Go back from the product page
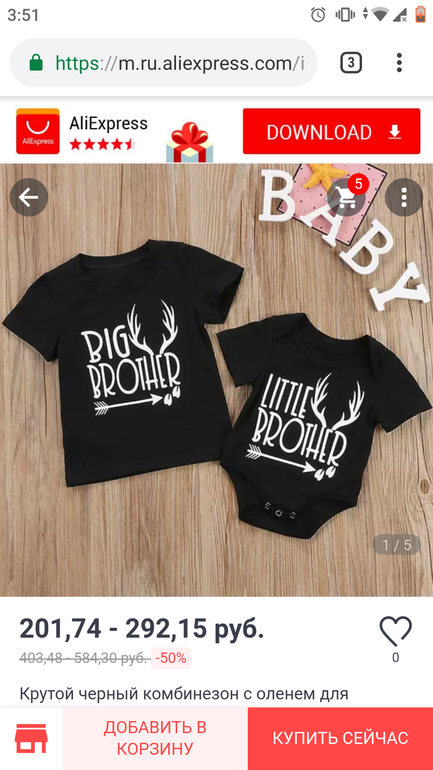The width and height of the screenshot is (433, 770). click(28, 197)
